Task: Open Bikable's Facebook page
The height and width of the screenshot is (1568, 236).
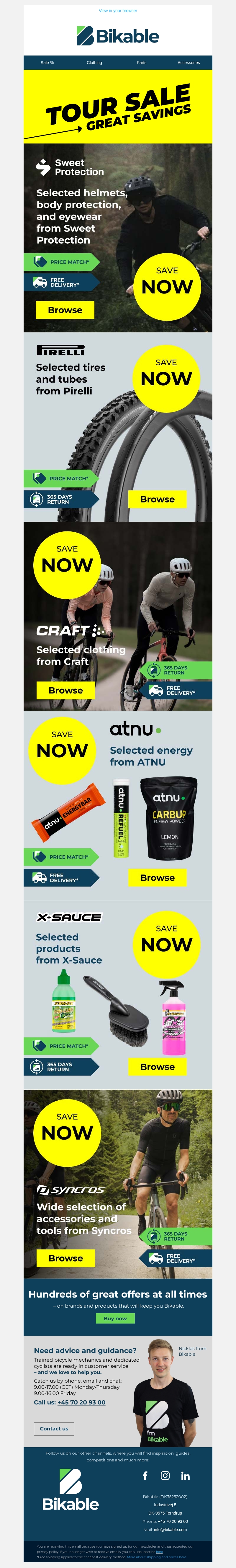Action: (x=145, y=1476)
